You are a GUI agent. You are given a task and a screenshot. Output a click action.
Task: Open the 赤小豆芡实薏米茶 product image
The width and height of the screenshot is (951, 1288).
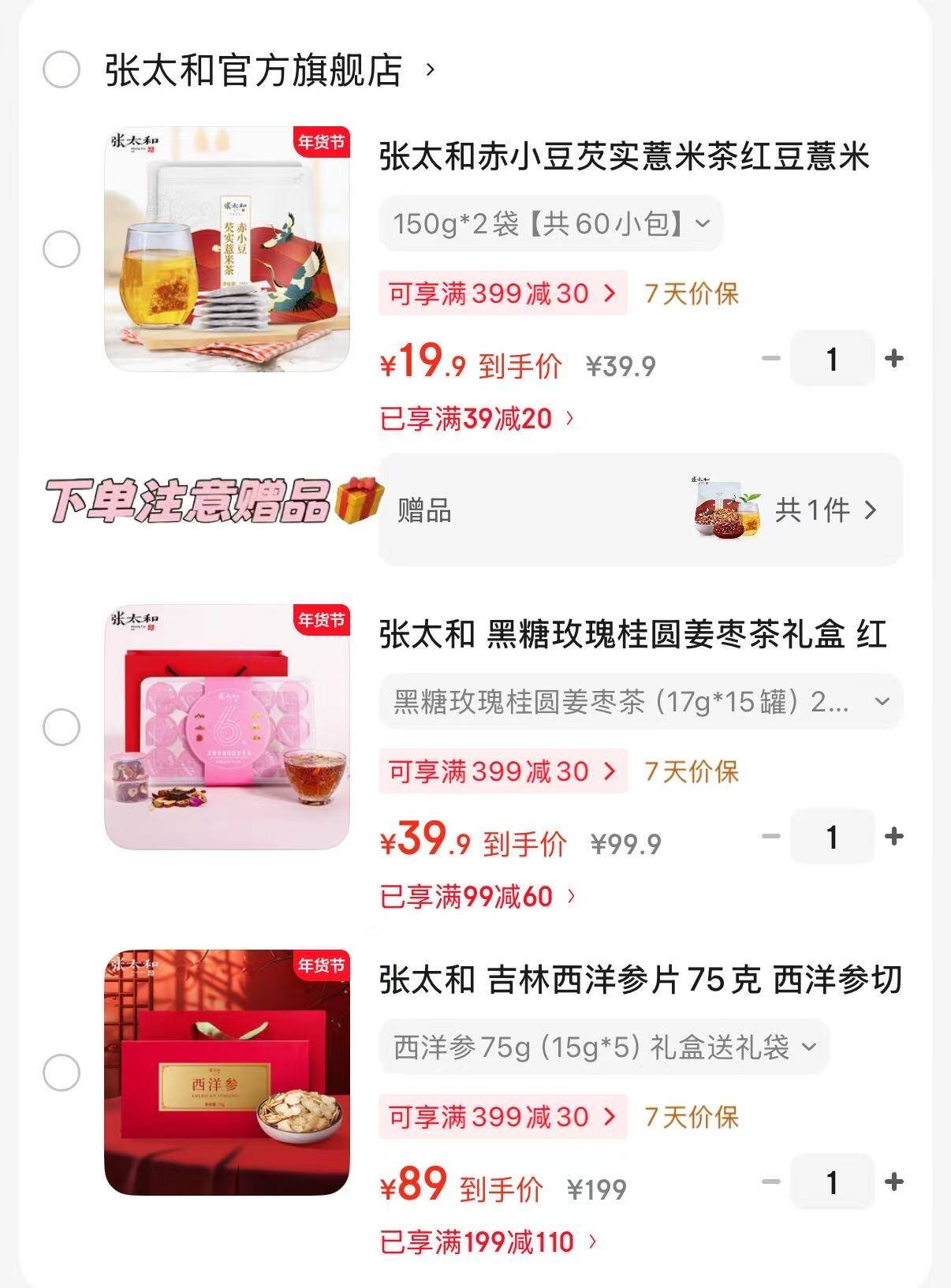[x=227, y=249]
